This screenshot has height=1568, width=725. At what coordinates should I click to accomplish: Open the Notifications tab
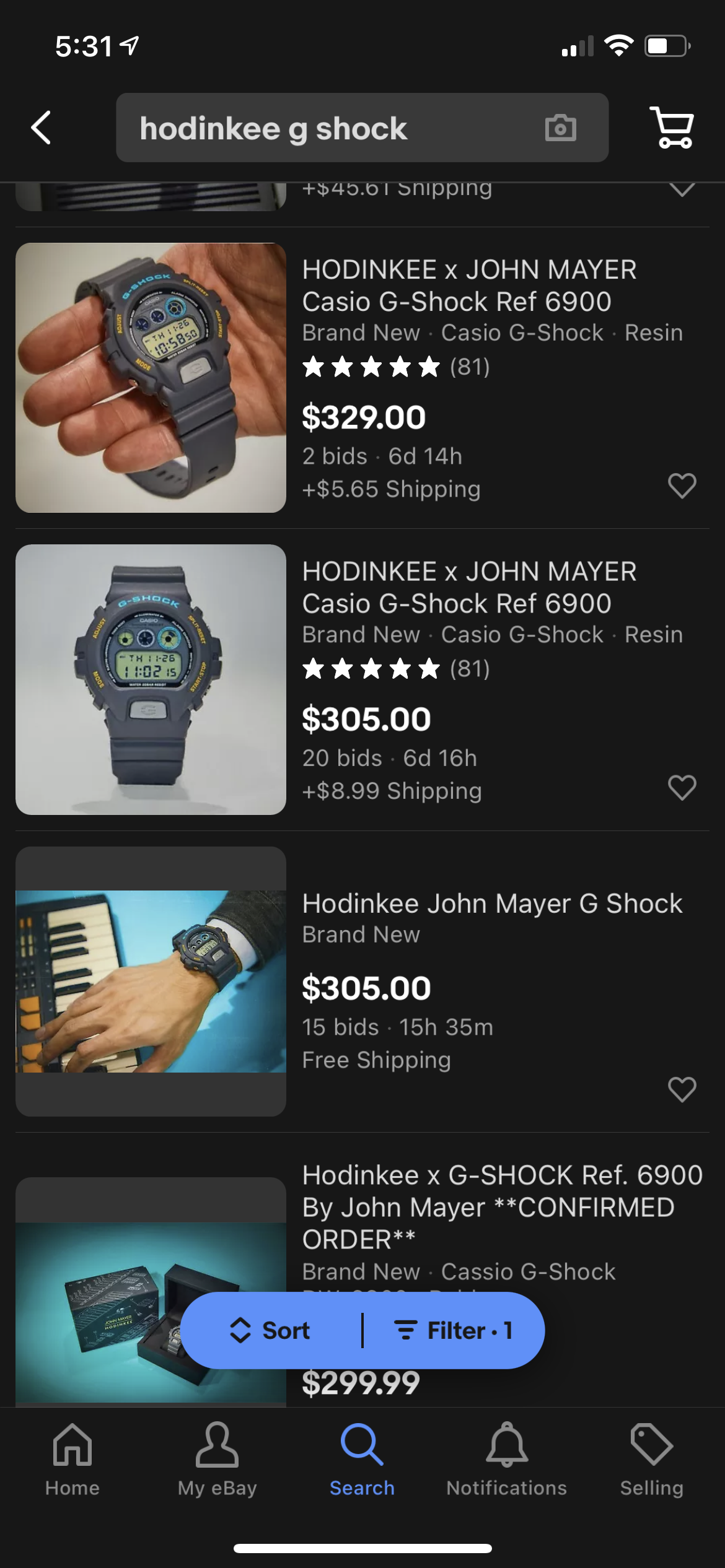click(506, 1460)
